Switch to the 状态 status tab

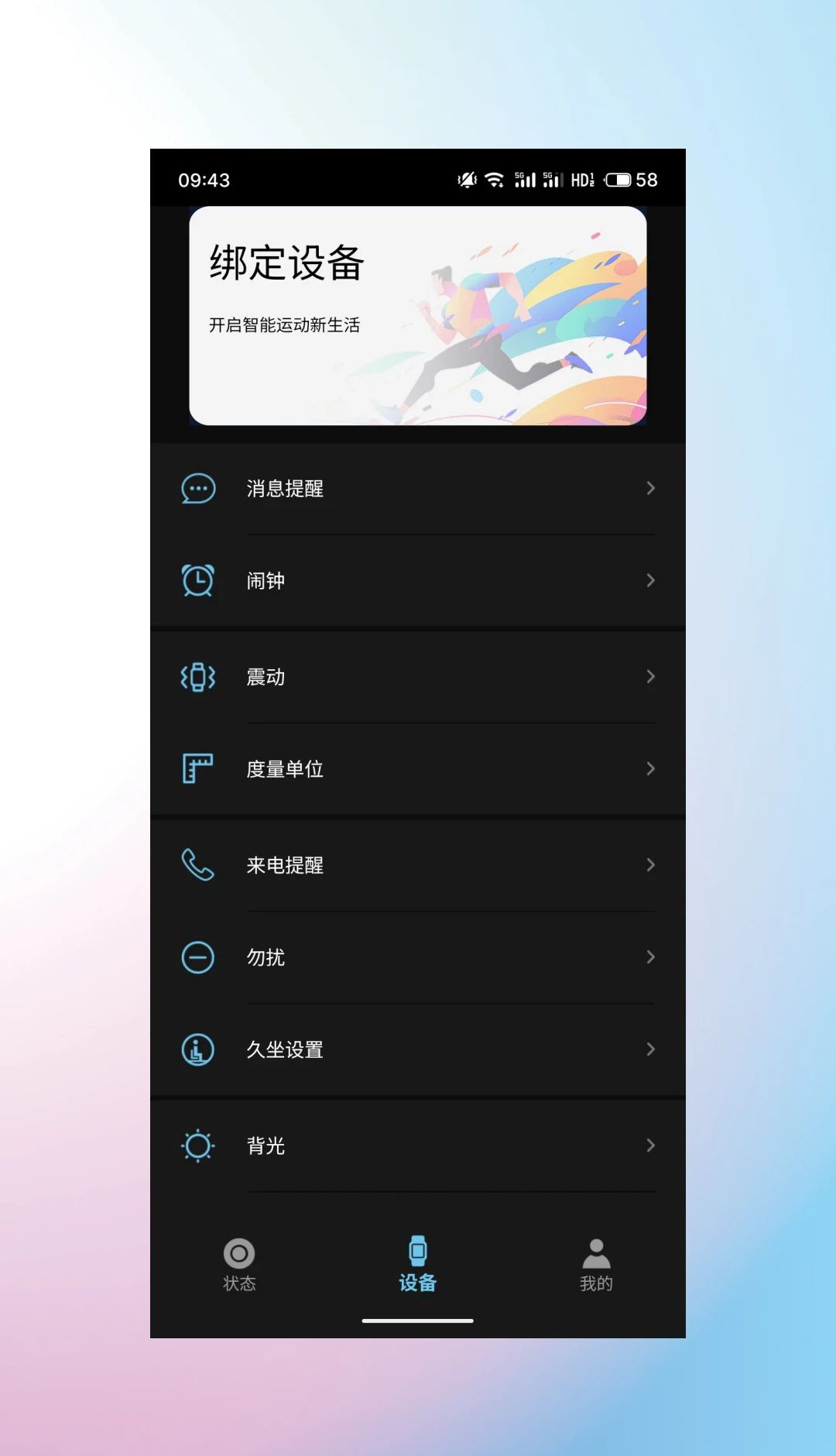coord(239,1265)
